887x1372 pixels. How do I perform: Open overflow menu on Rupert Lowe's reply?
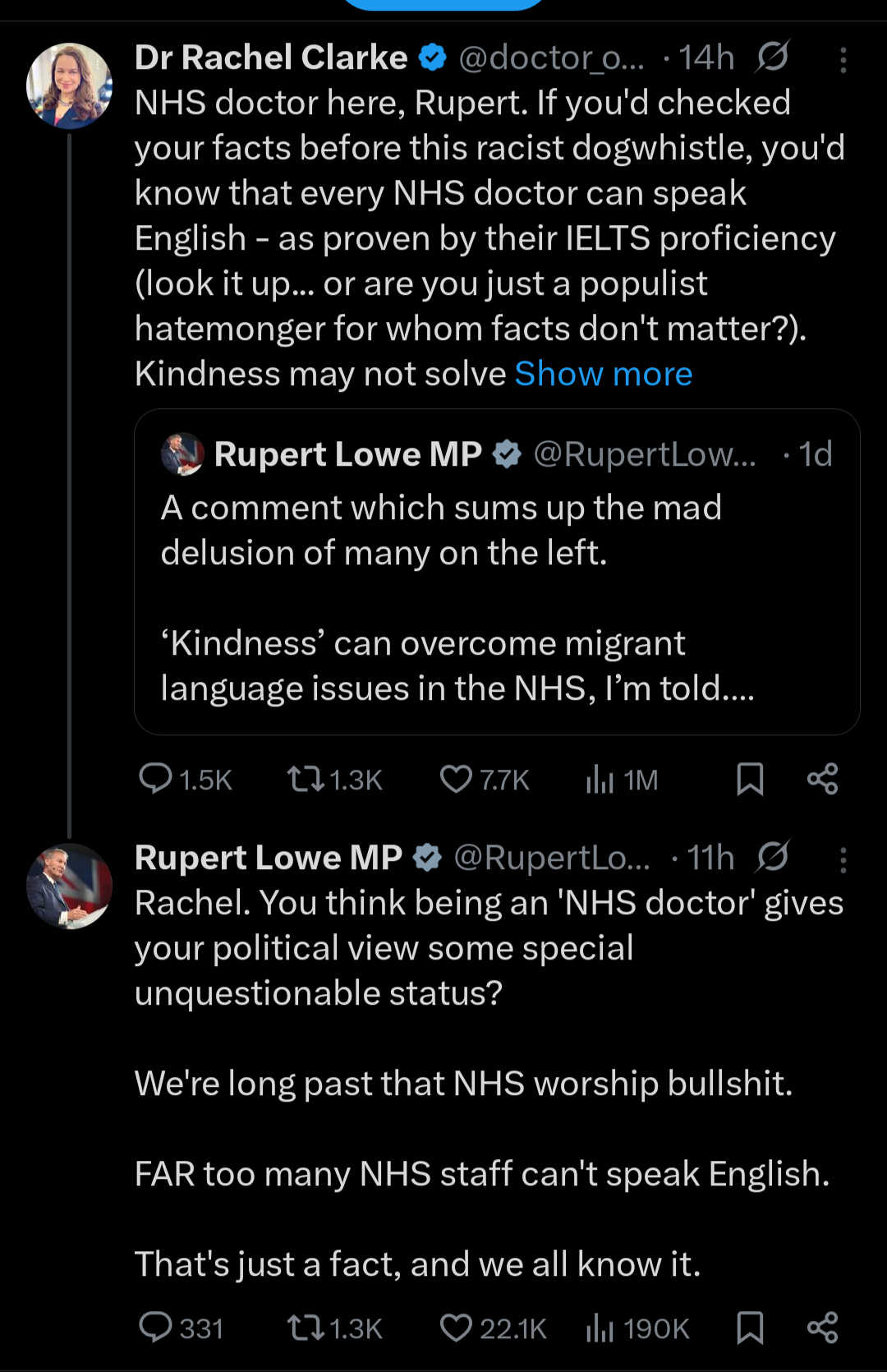843,859
